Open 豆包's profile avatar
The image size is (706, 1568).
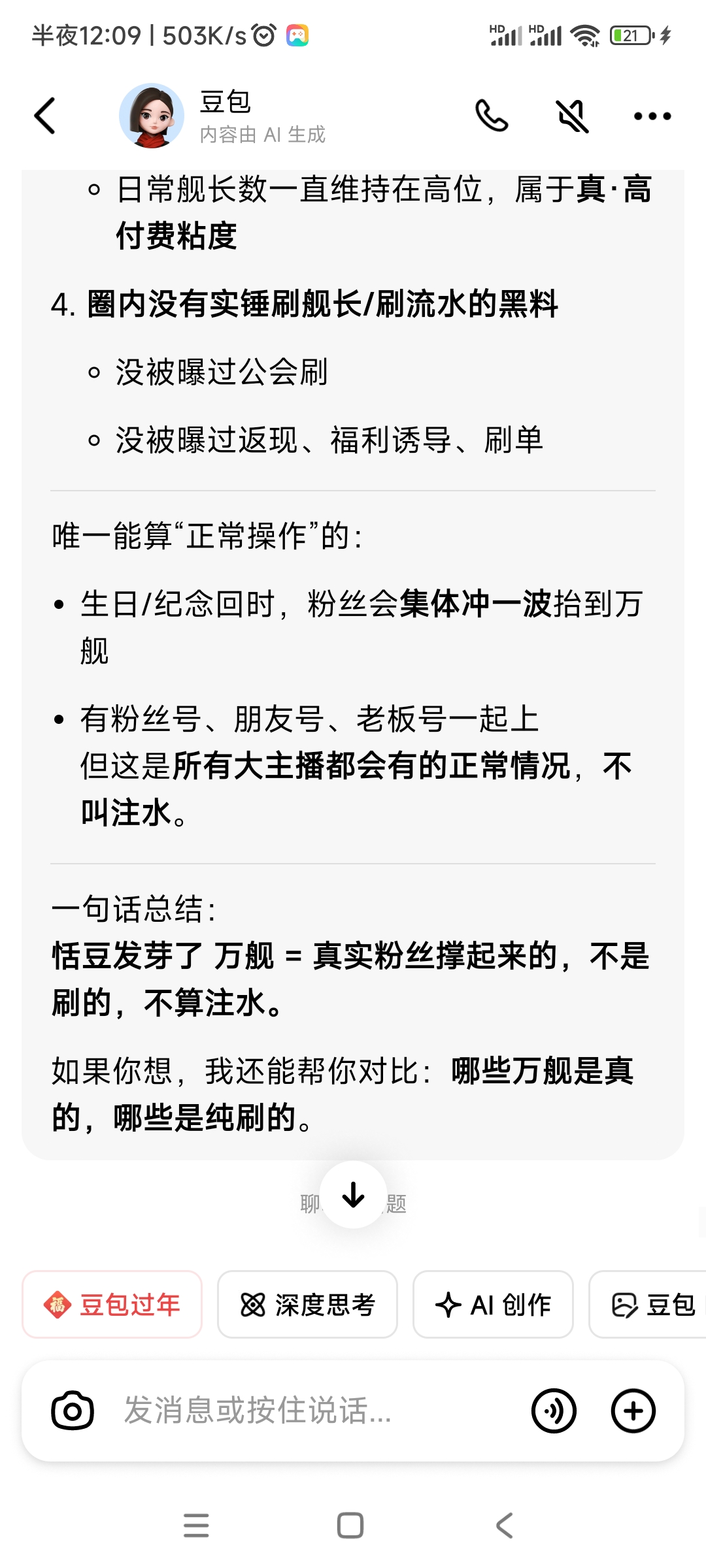(151, 116)
